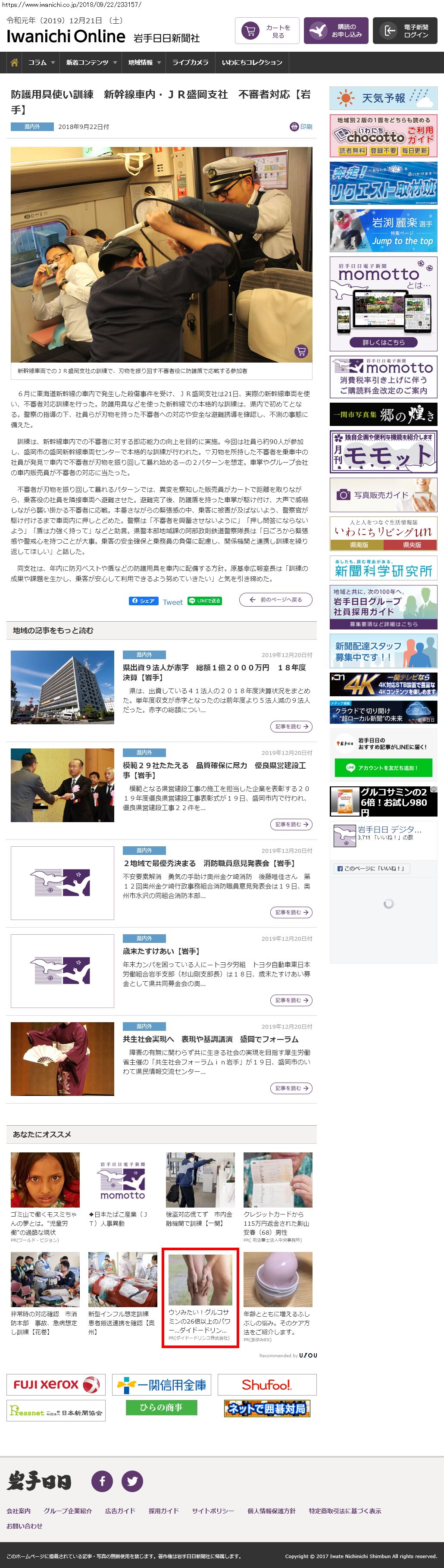Open 電子新聞ログイン login
The width and height of the screenshot is (444, 1568).
(404, 31)
